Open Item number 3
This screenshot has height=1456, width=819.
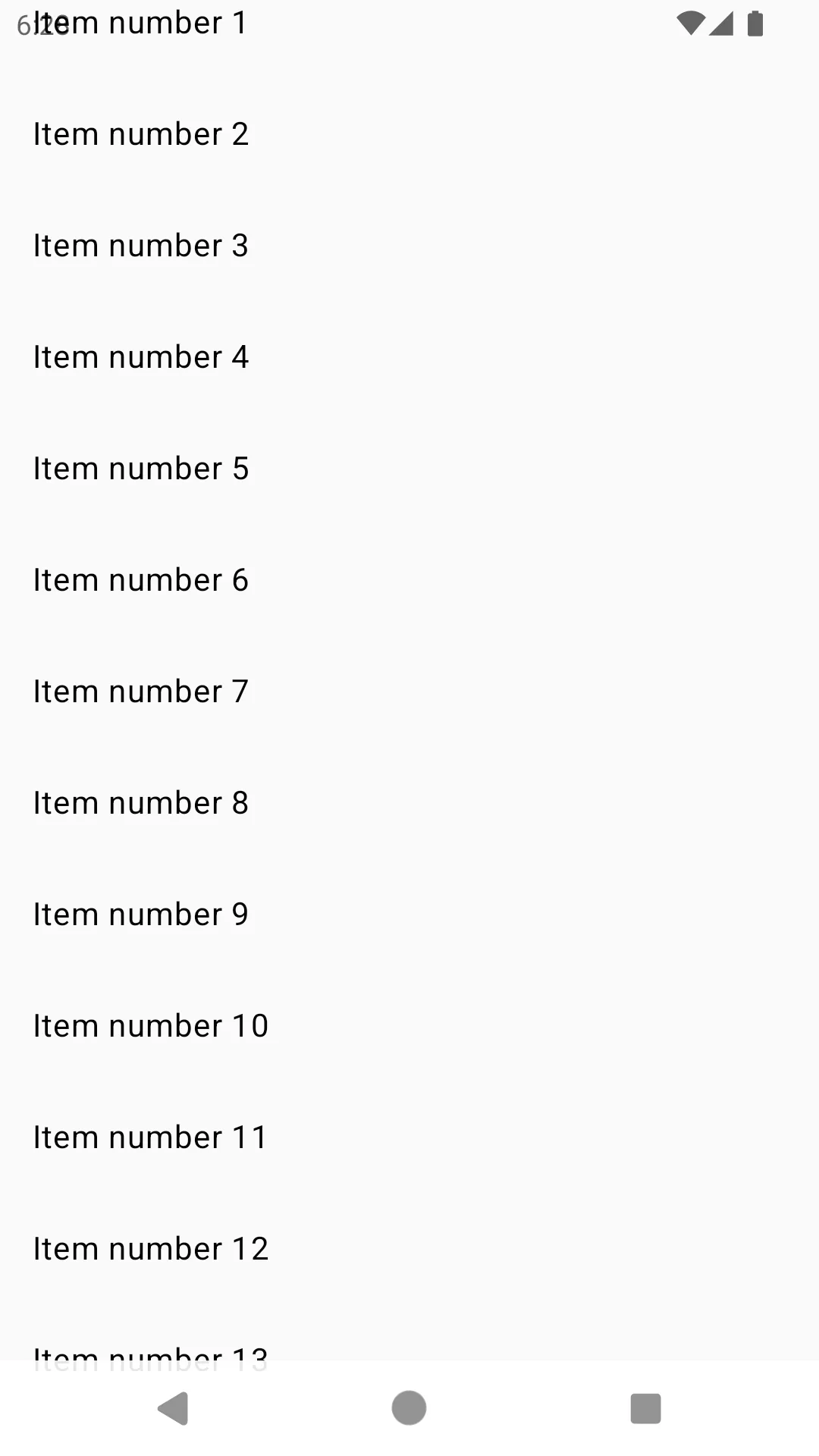coord(141,246)
